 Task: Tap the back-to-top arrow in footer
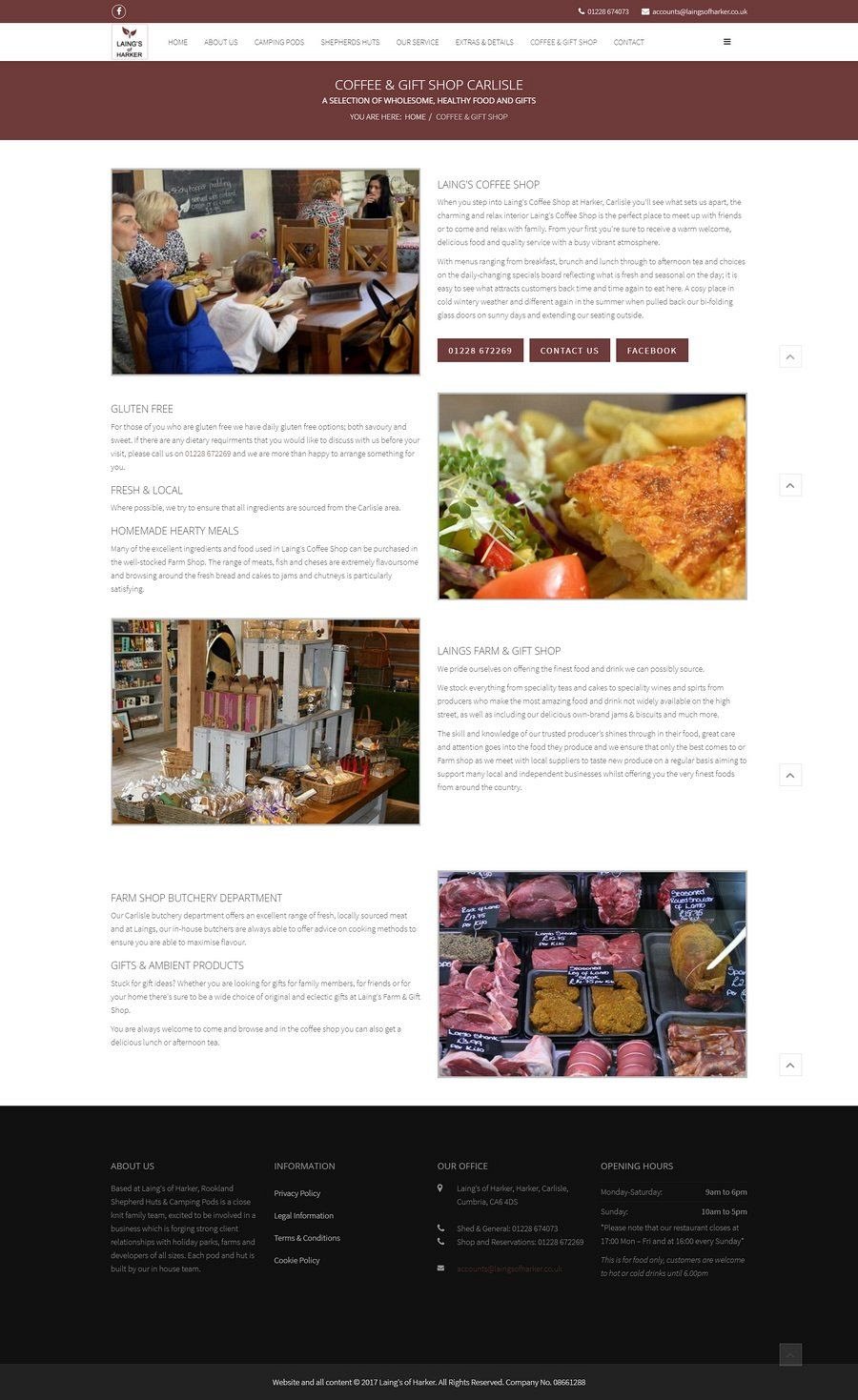click(x=790, y=1354)
